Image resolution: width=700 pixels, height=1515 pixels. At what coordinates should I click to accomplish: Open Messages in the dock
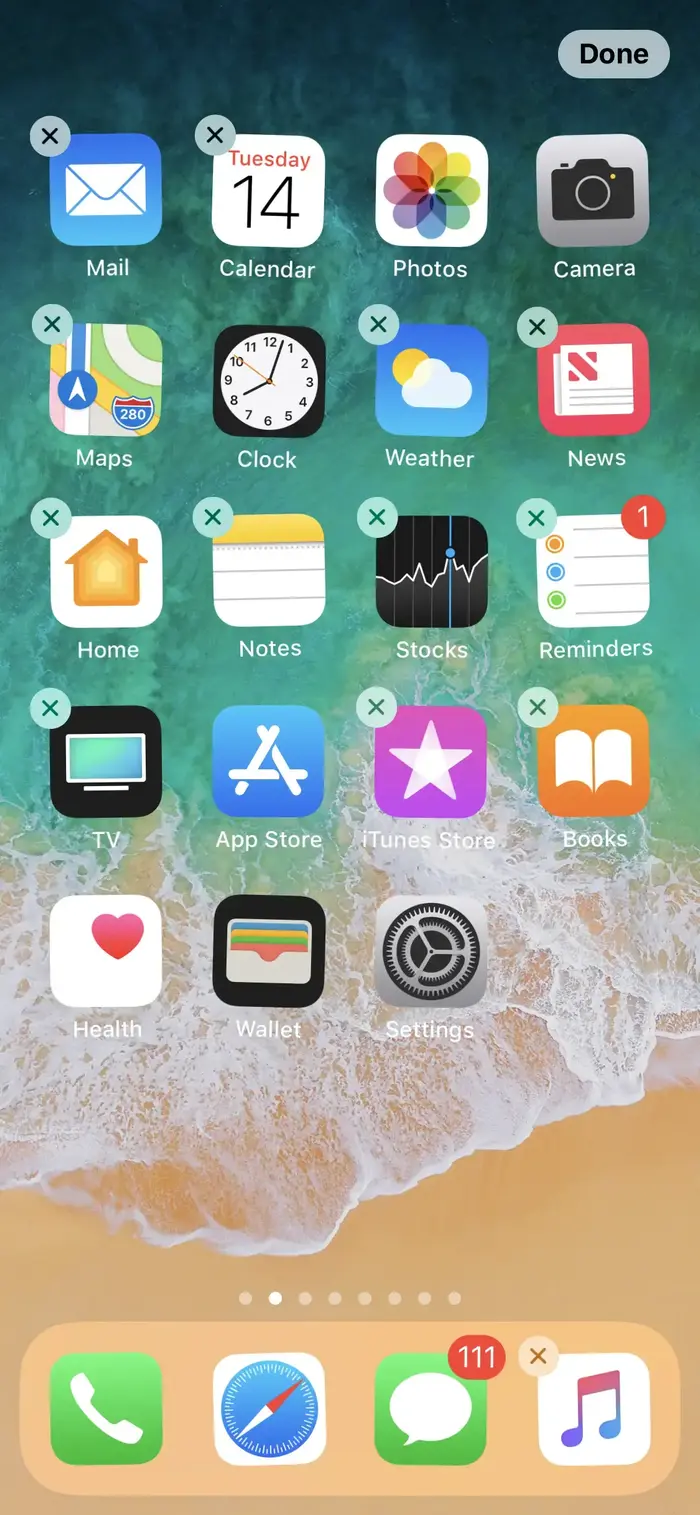click(431, 1408)
